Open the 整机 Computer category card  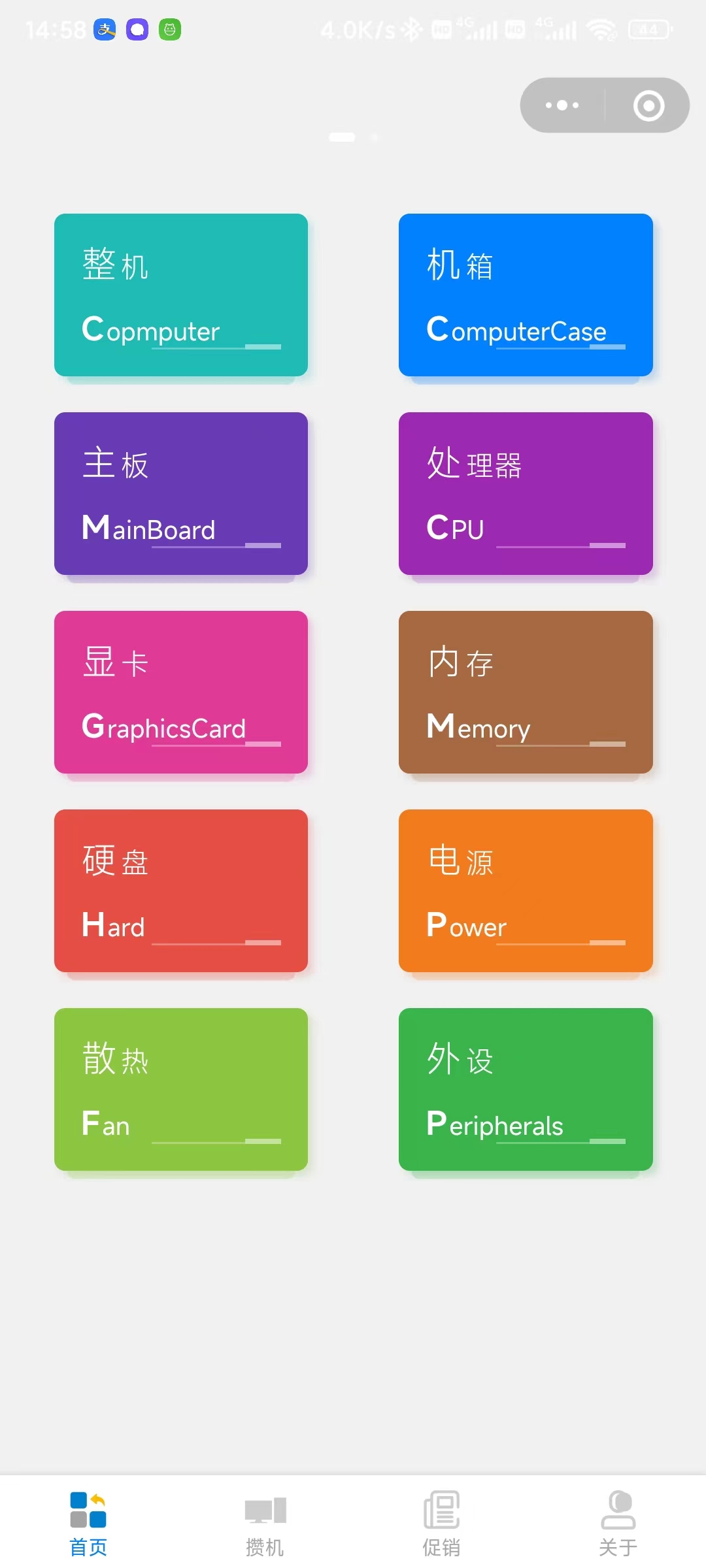click(x=181, y=295)
